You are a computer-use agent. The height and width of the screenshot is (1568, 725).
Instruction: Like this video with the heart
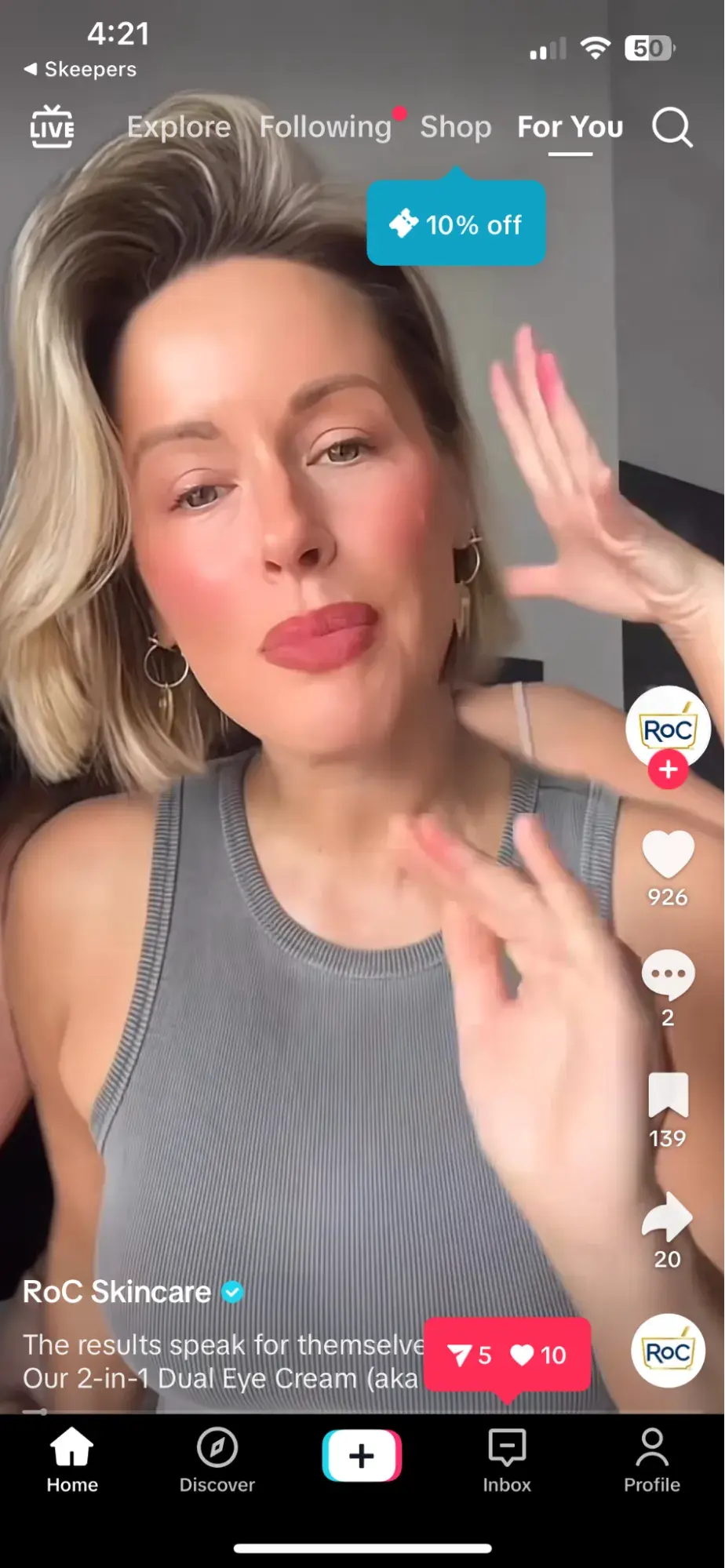click(668, 853)
